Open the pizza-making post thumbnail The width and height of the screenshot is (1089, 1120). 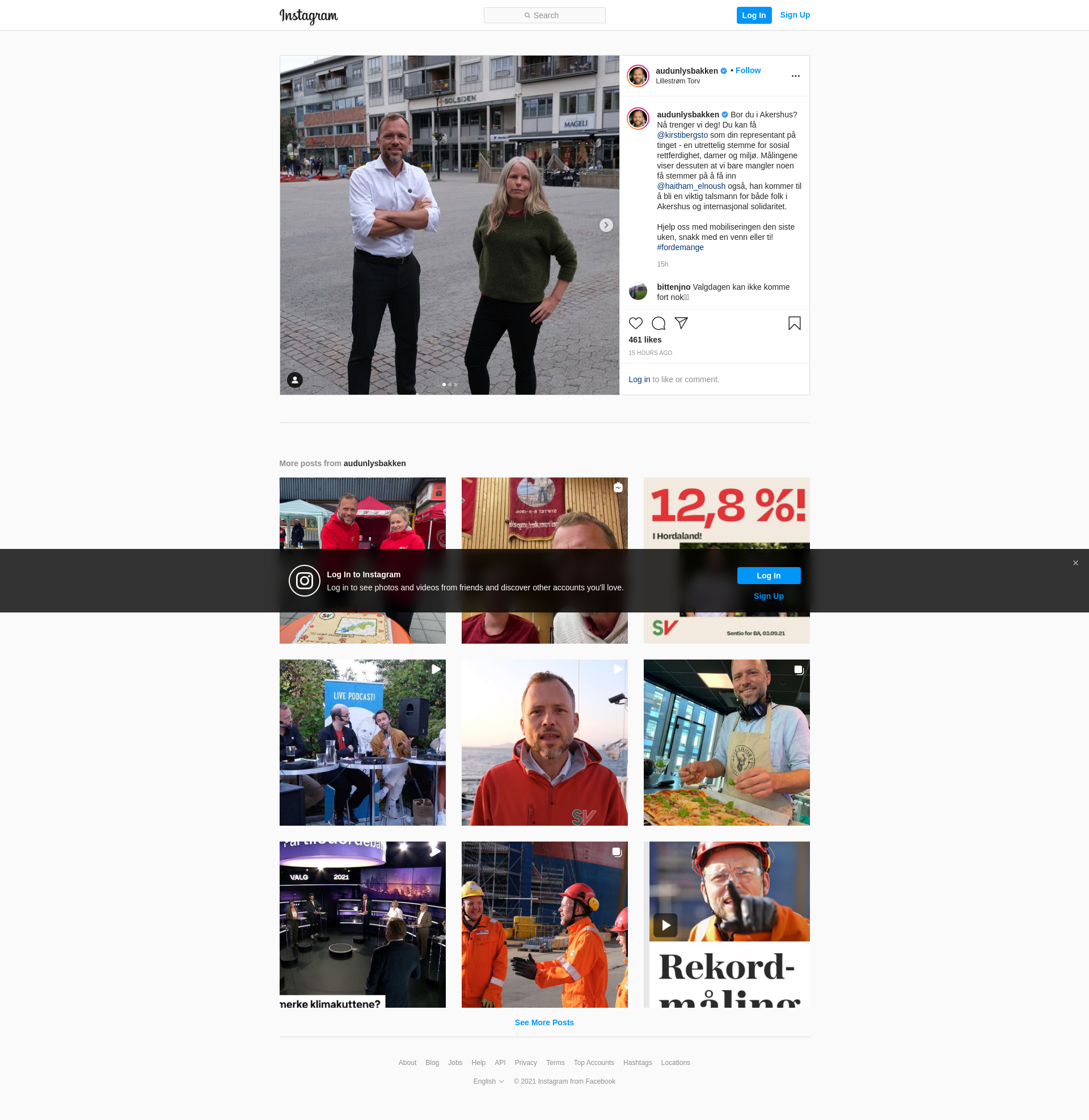pyautogui.click(x=727, y=742)
